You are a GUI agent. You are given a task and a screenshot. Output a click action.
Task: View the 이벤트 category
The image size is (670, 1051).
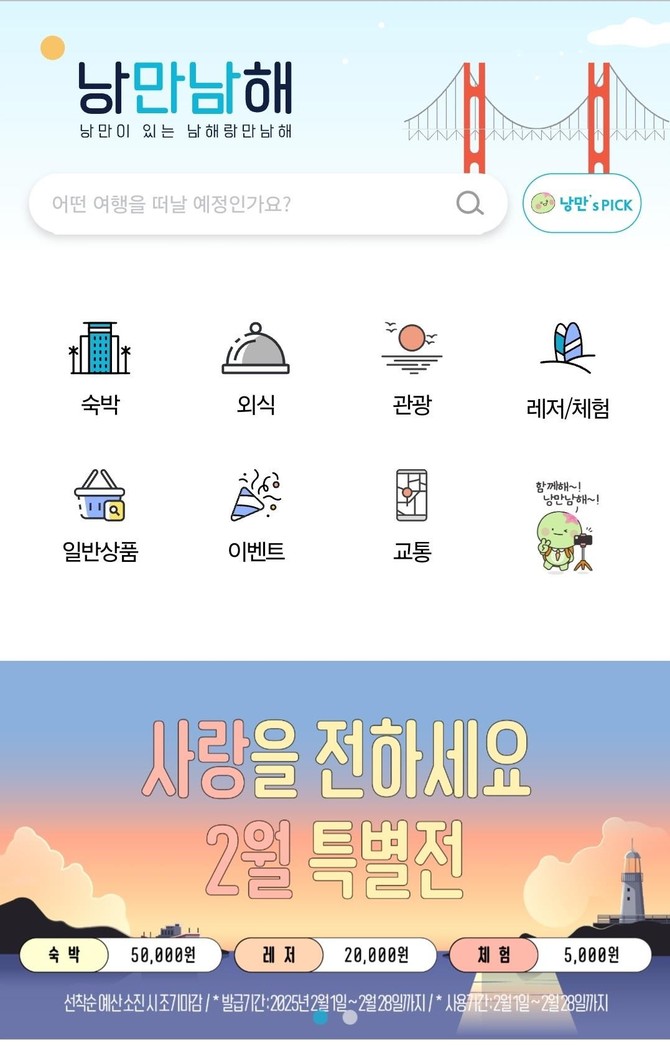255,514
